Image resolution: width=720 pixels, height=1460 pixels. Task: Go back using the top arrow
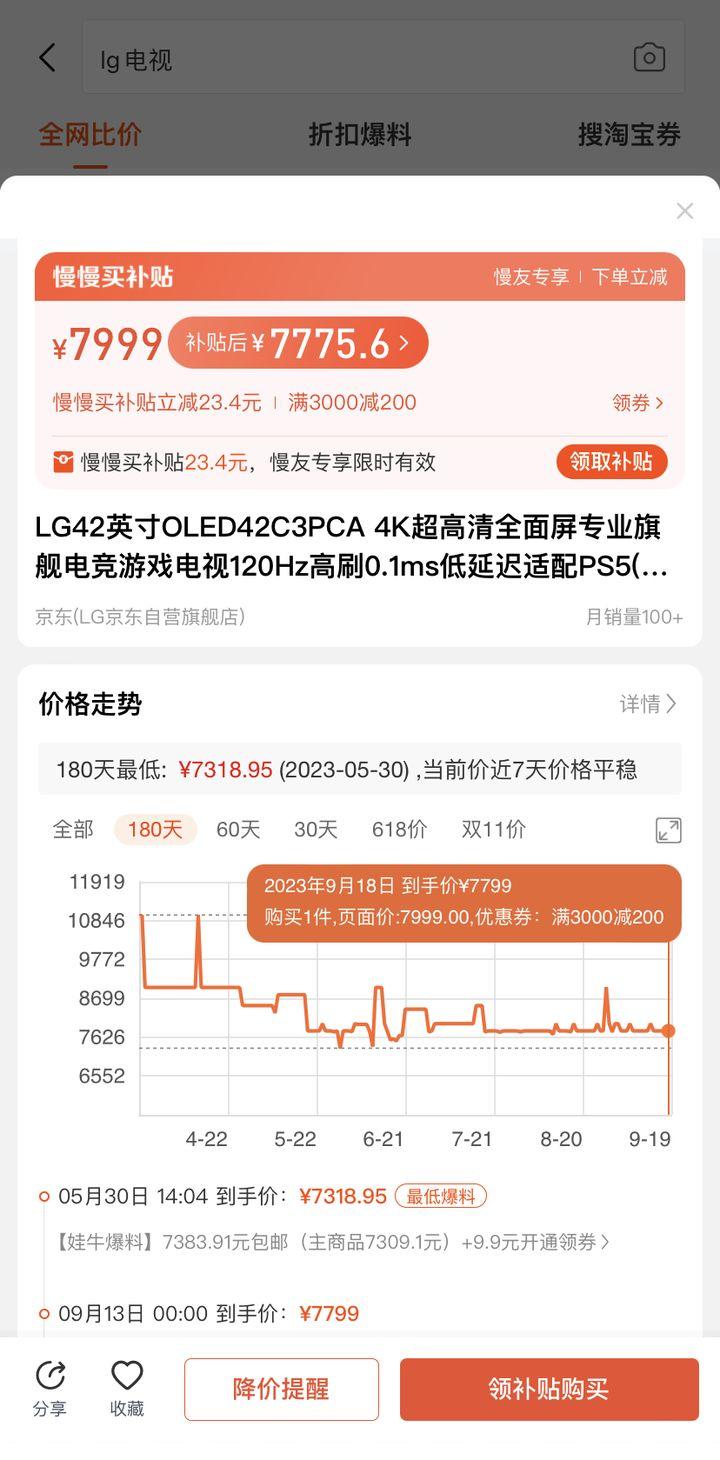(47, 57)
